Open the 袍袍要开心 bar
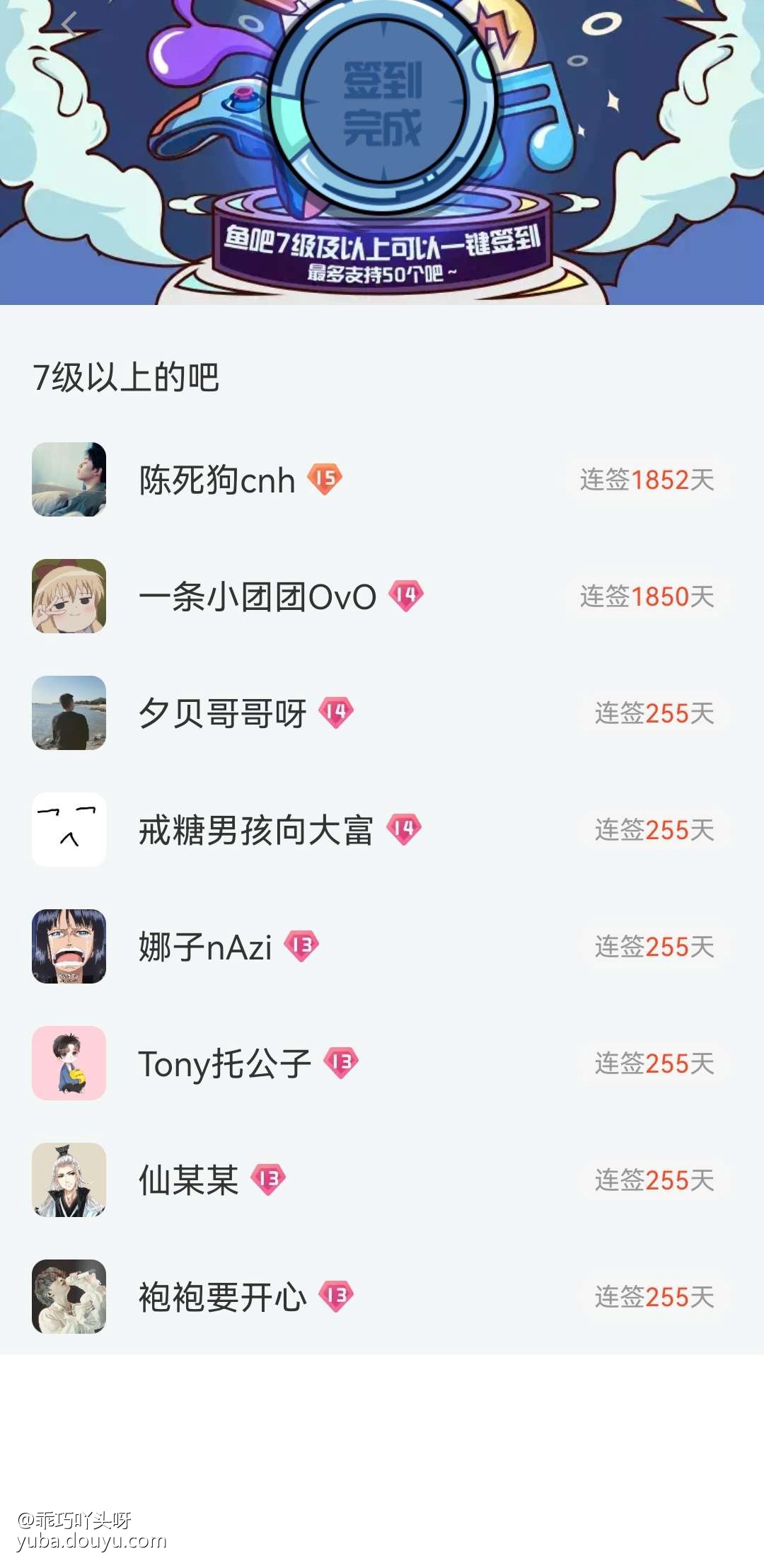The width and height of the screenshot is (764, 1568). coord(222,1298)
